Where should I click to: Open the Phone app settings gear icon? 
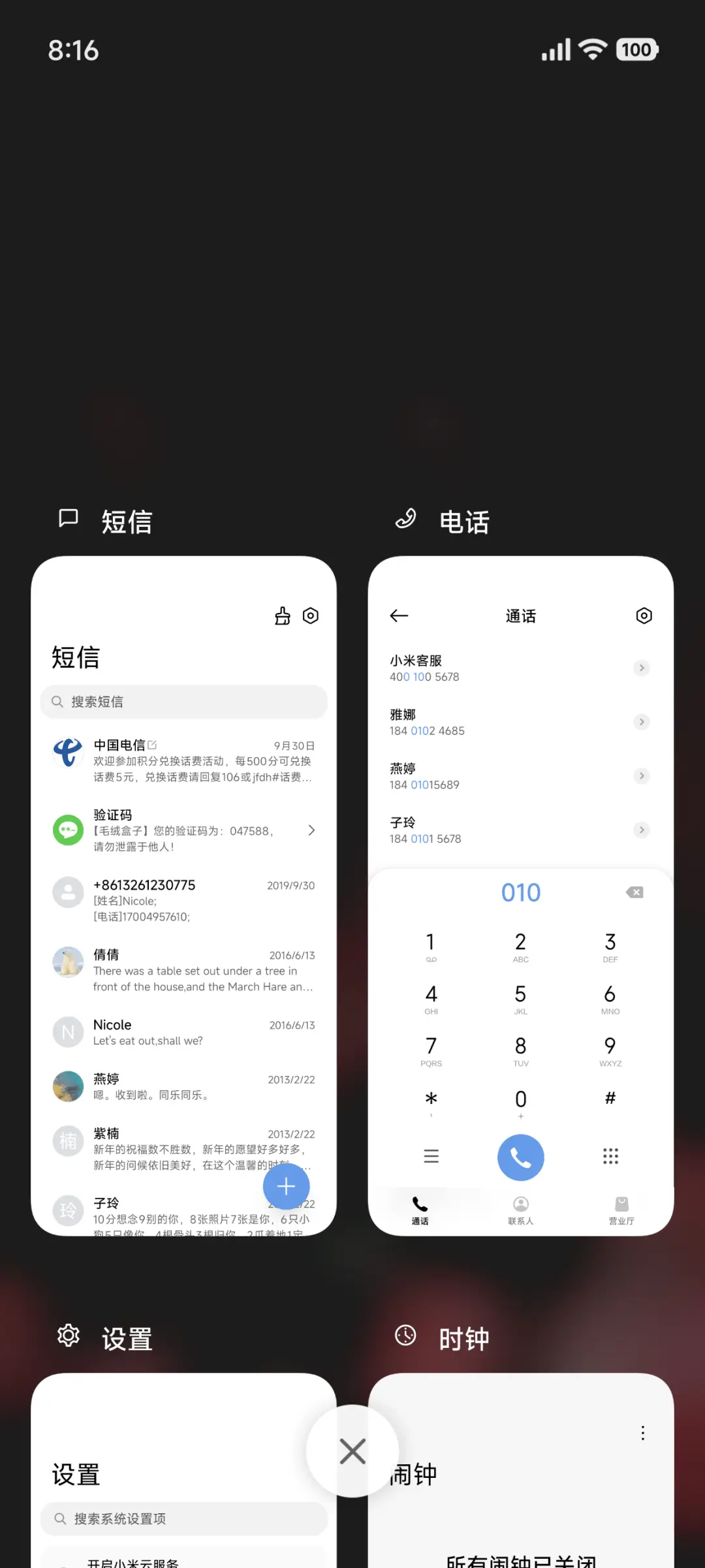(x=644, y=615)
